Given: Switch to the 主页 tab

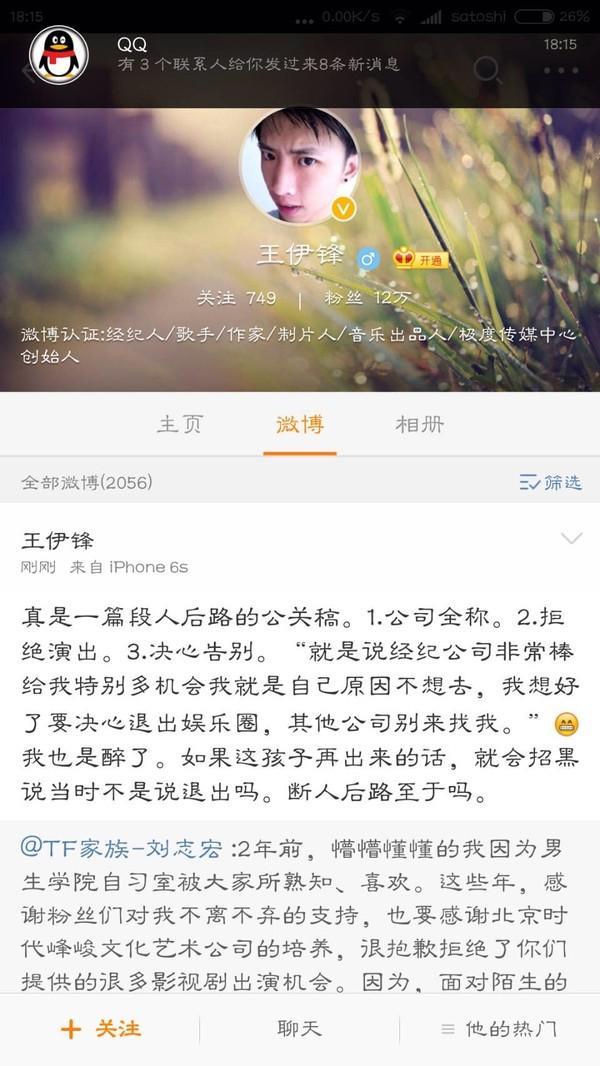Looking at the screenshot, I should pos(180,424).
